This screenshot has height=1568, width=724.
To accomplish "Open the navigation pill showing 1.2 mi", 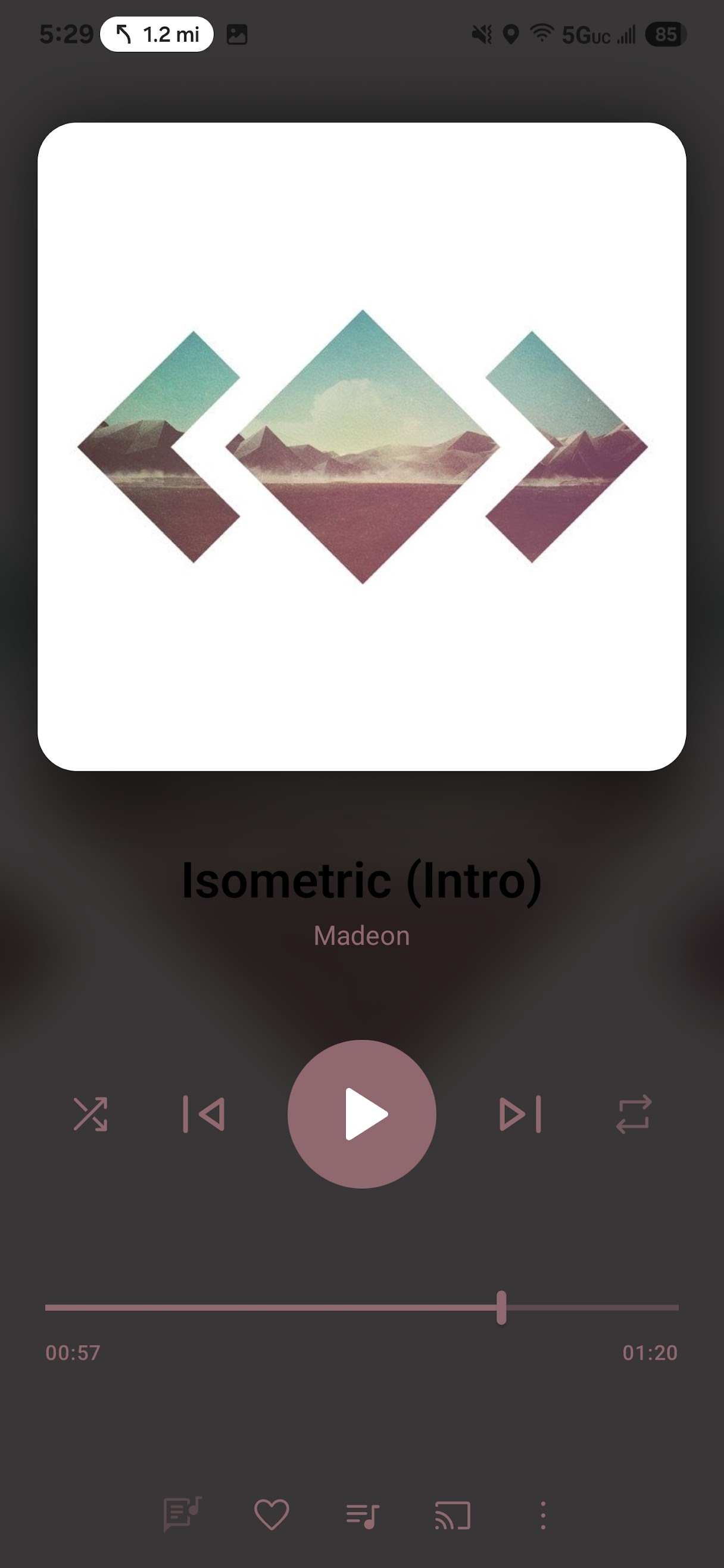I will tap(157, 34).
